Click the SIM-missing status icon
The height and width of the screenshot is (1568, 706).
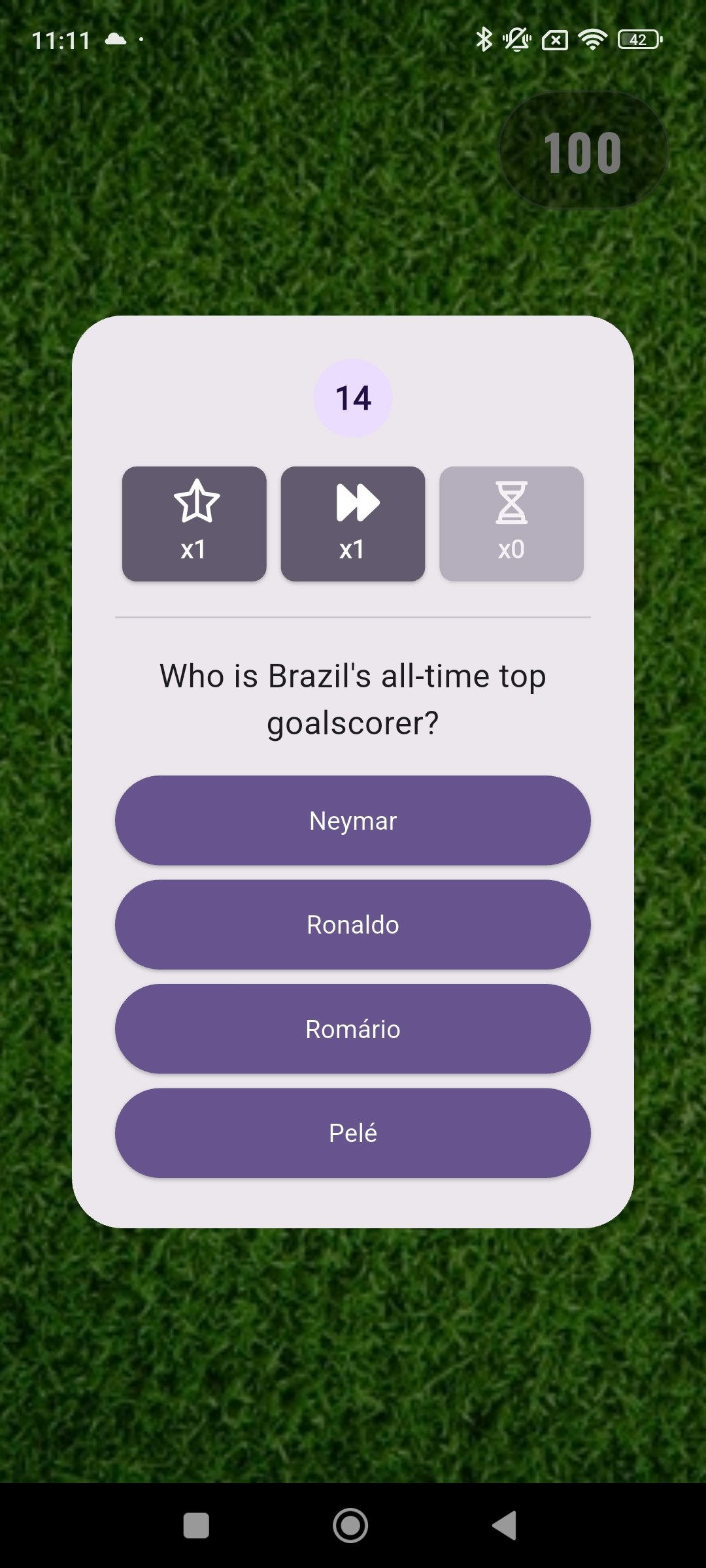tap(555, 39)
